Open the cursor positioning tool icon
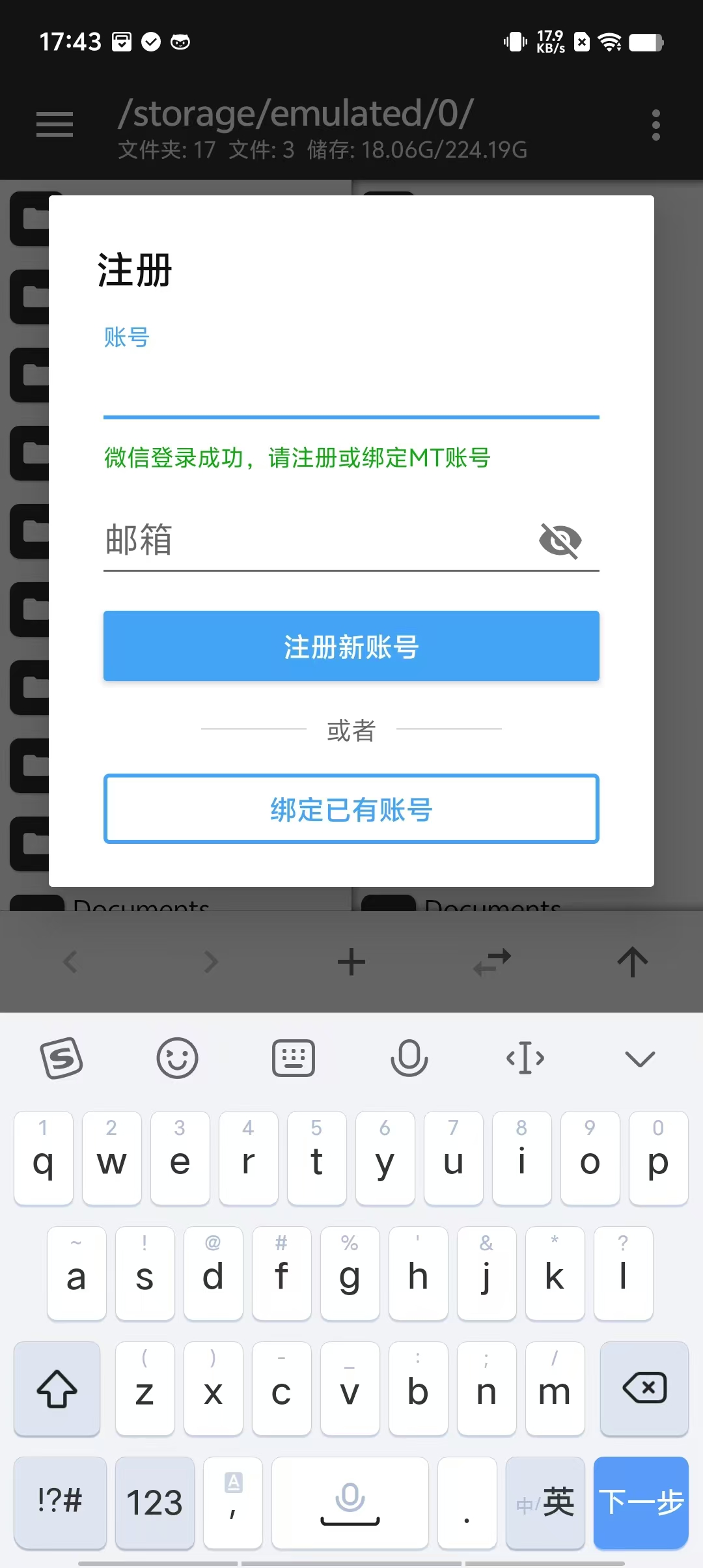 pyautogui.click(x=525, y=1057)
